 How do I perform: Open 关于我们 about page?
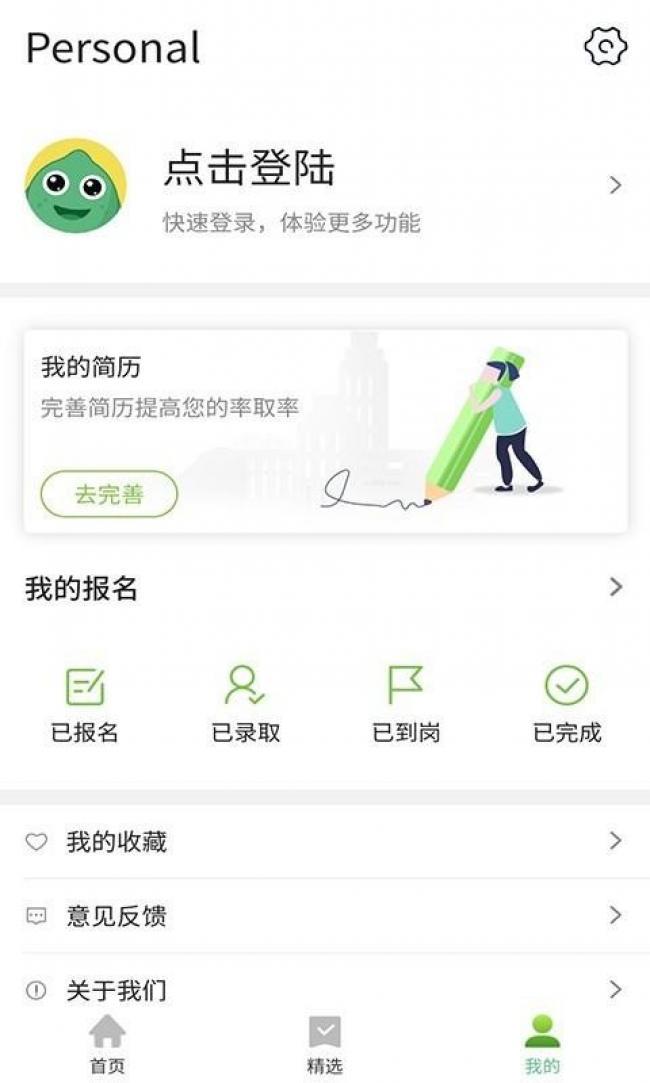pyautogui.click(x=325, y=989)
